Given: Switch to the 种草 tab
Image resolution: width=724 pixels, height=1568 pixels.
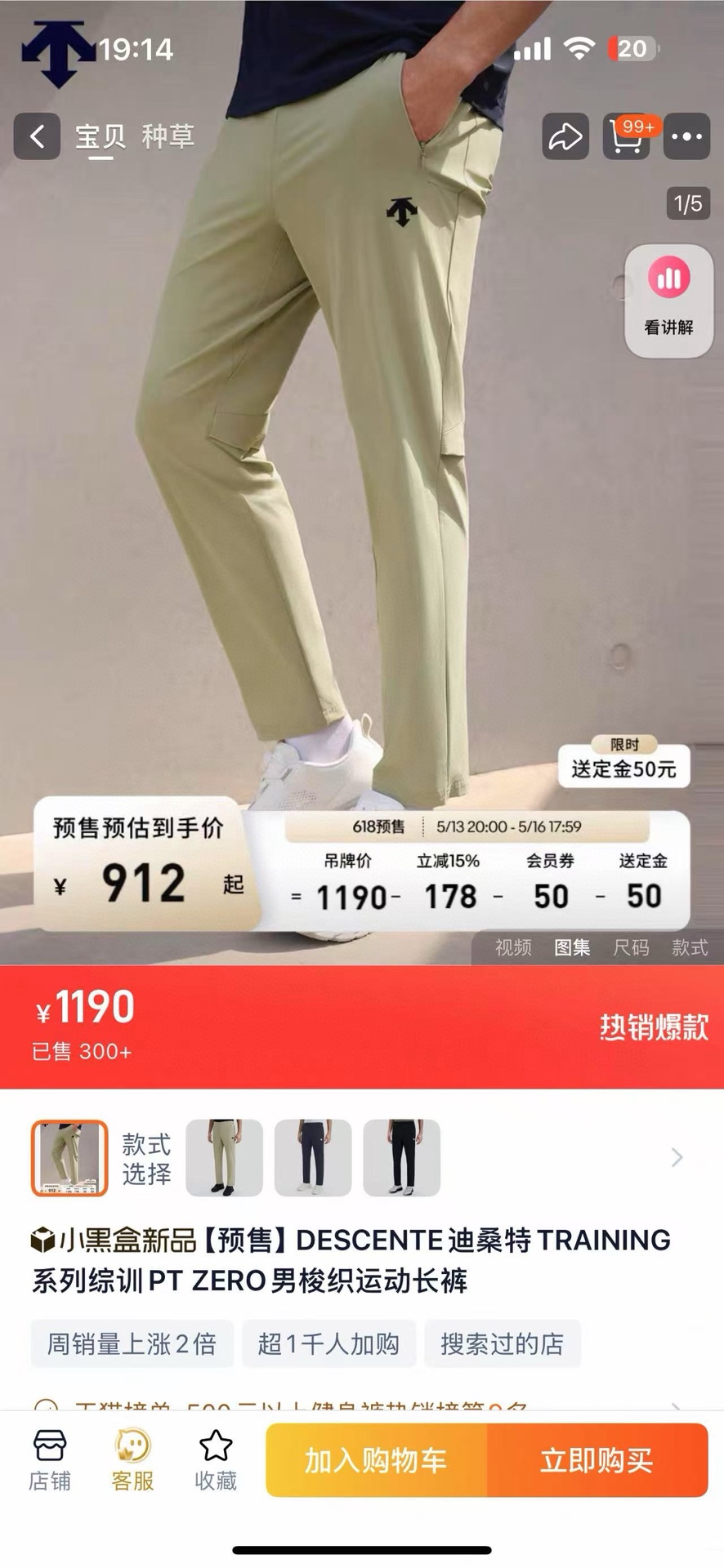Looking at the screenshot, I should tap(168, 136).
